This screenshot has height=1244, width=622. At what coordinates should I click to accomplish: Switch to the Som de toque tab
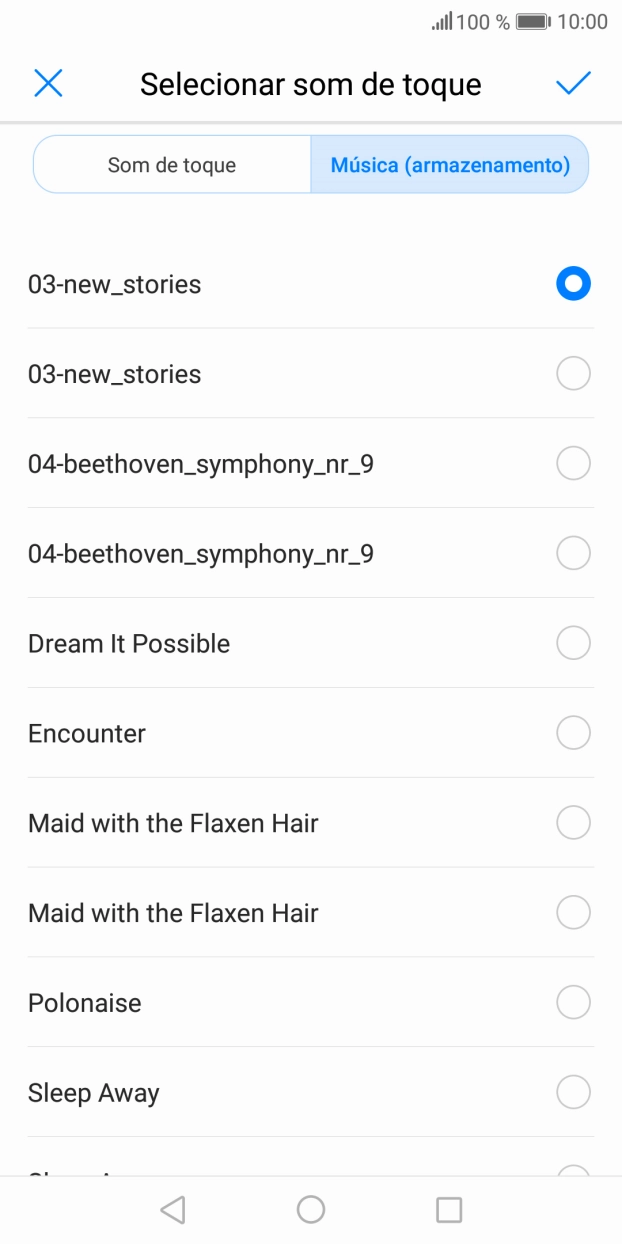click(x=172, y=165)
